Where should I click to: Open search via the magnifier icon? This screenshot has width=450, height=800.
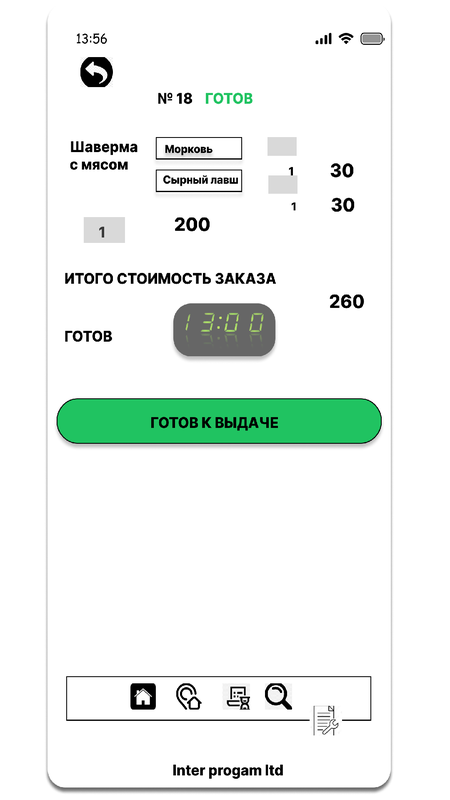[x=279, y=696]
